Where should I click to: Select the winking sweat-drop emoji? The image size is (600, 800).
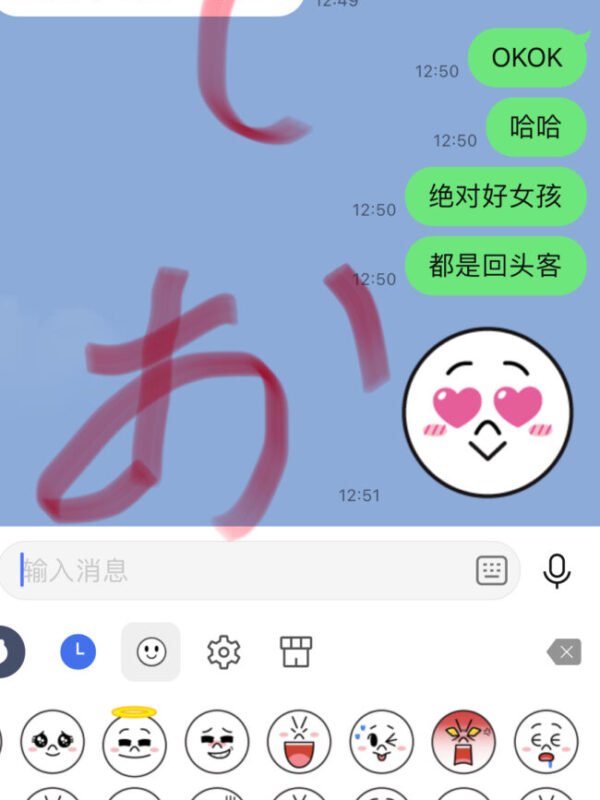click(381, 741)
